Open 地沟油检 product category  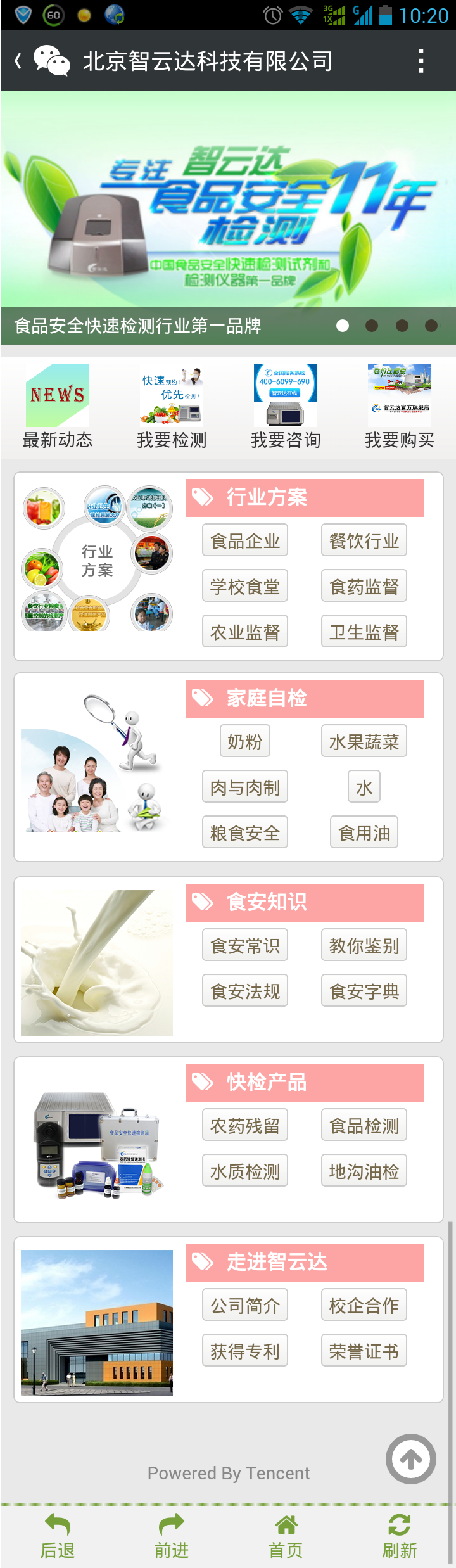point(364,1171)
